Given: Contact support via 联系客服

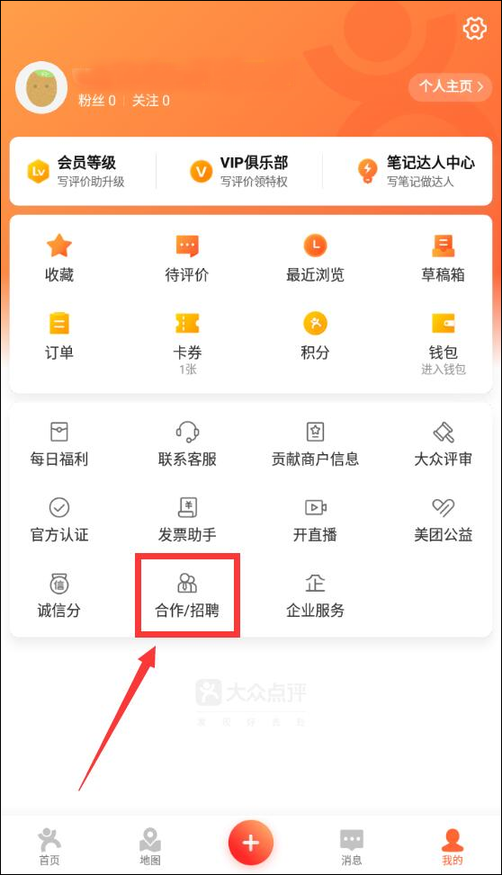Looking at the screenshot, I should pos(187,445).
